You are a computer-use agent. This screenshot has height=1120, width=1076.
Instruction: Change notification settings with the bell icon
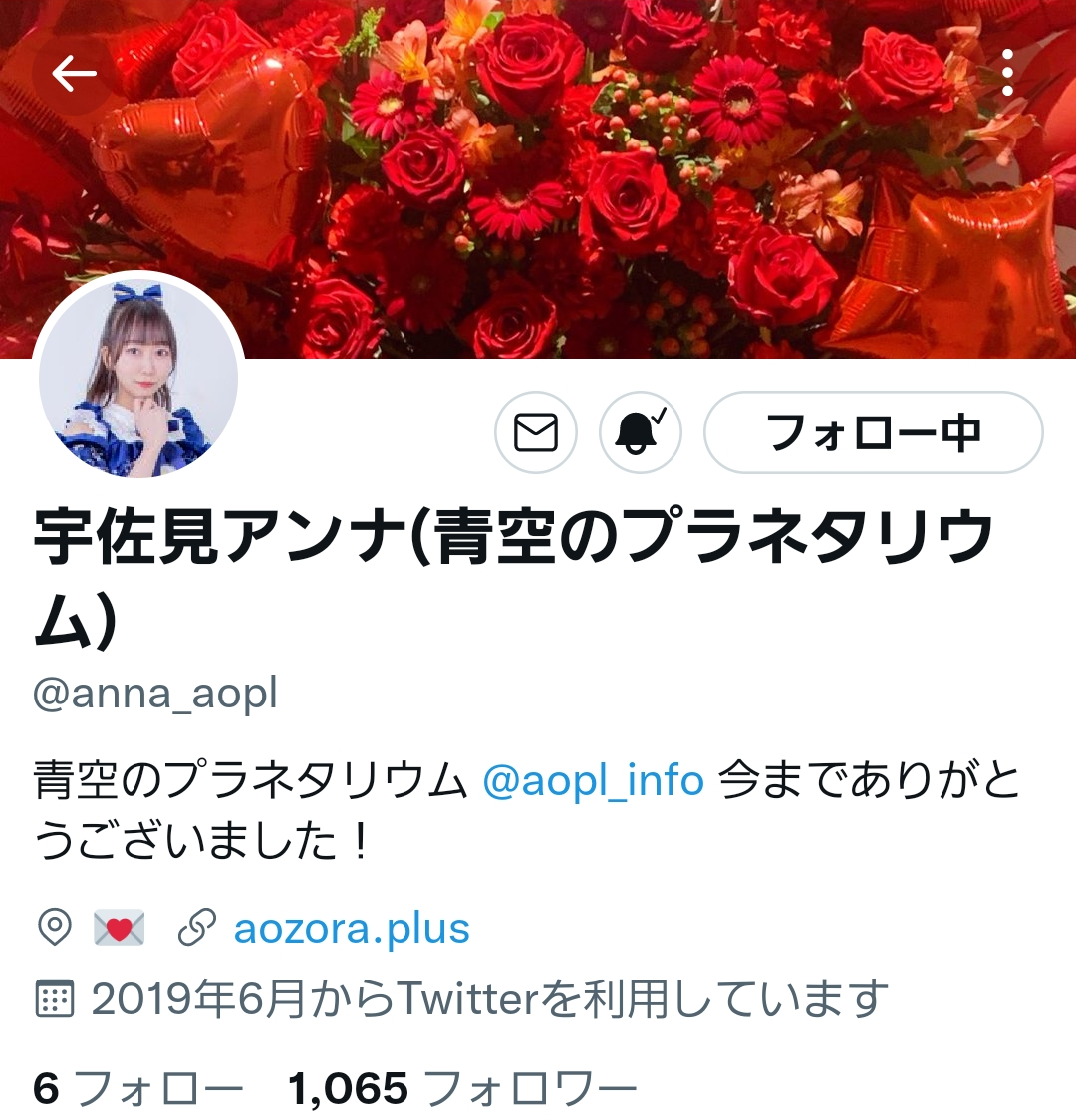640,432
